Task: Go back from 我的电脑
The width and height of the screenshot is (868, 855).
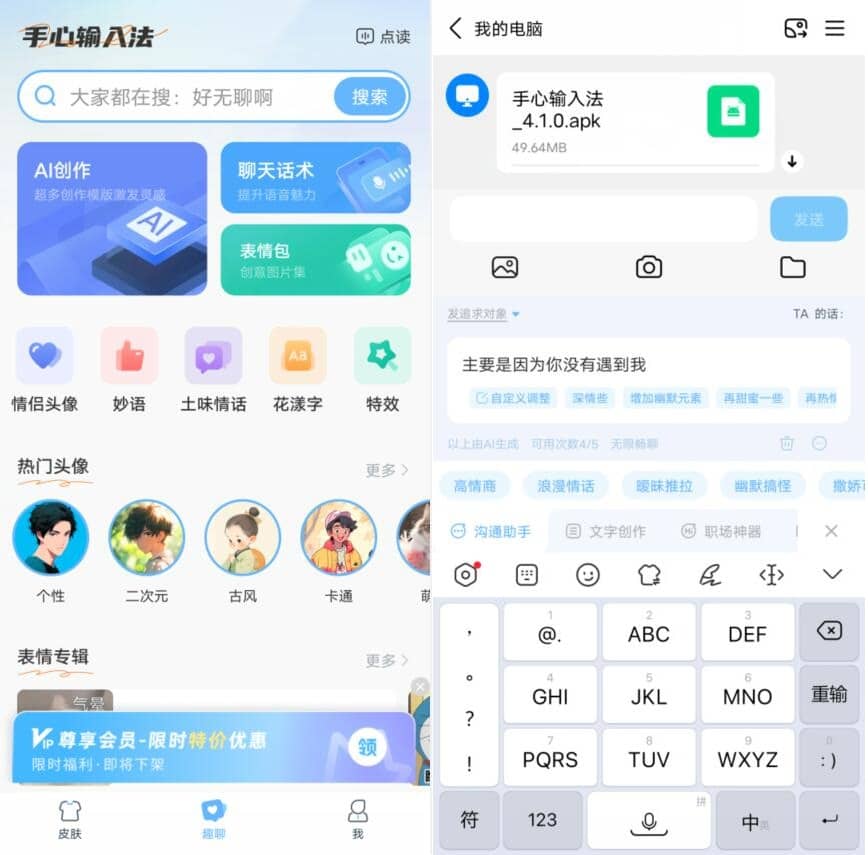Action: 456,29
